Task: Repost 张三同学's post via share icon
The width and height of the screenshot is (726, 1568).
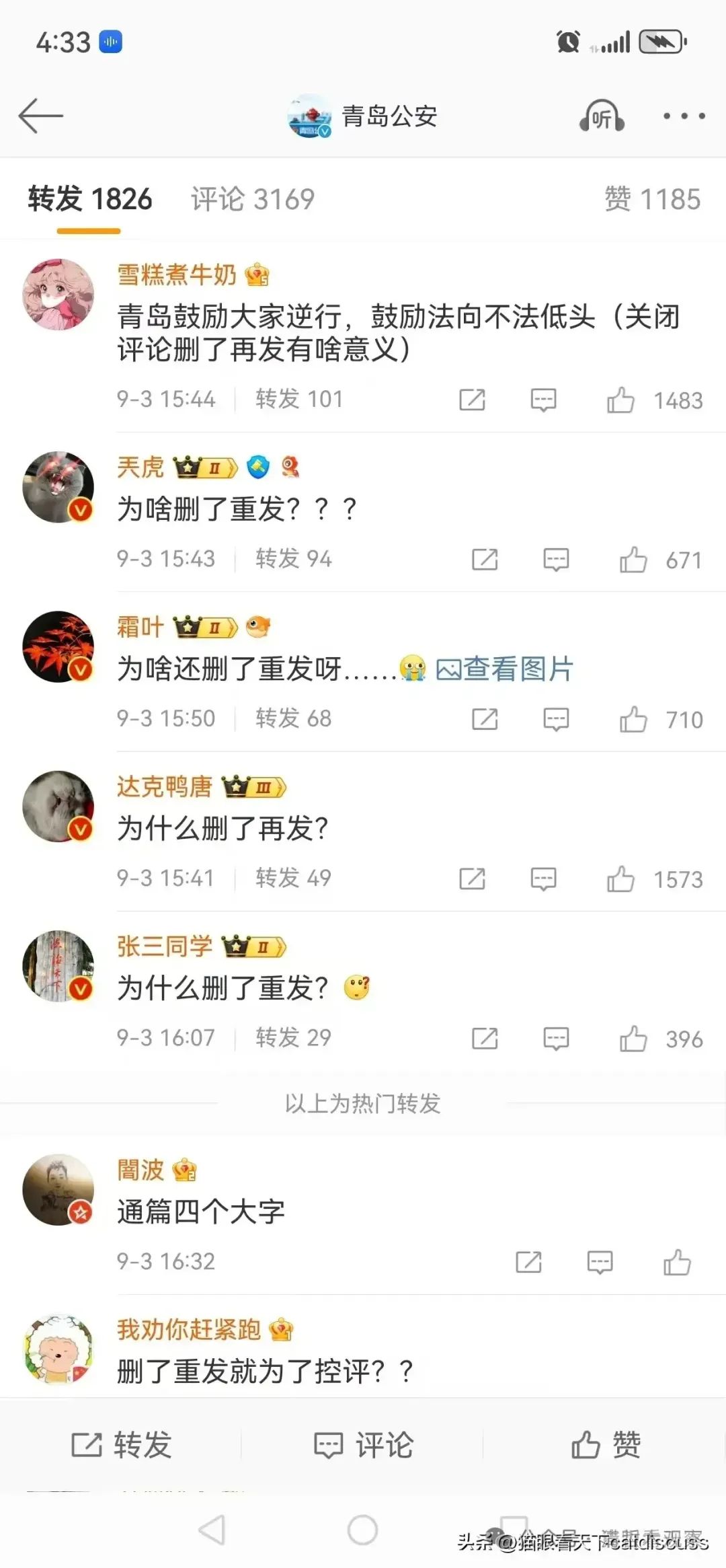Action: click(485, 1039)
